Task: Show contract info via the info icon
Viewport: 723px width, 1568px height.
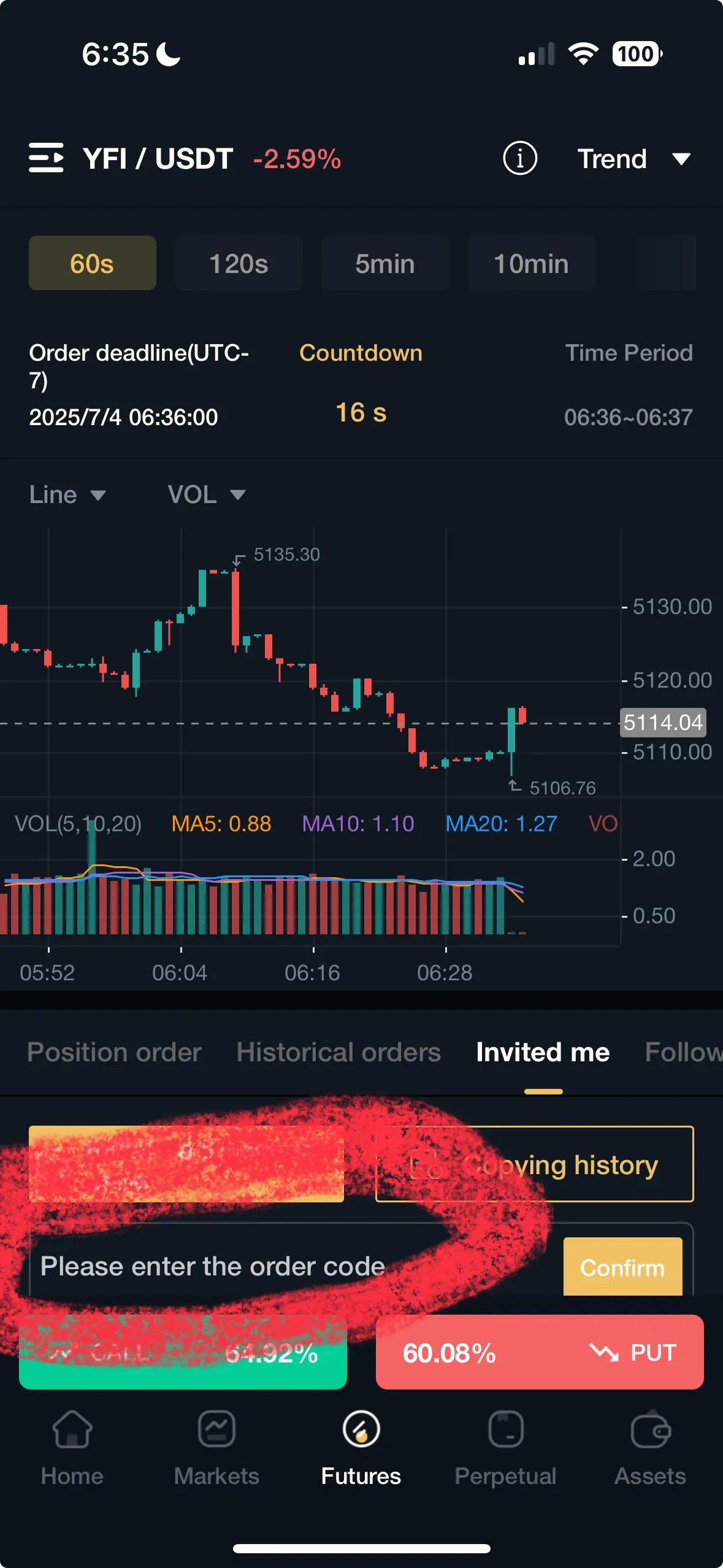Action: pos(519,158)
